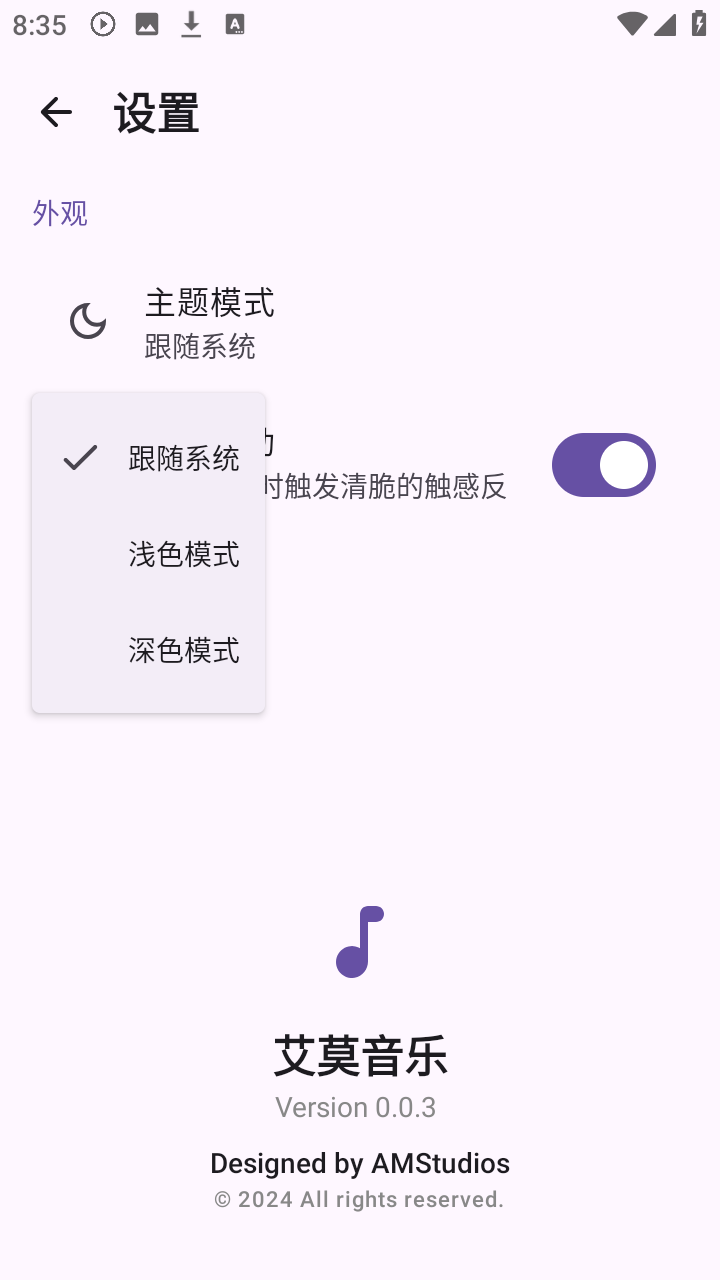The width and height of the screenshot is (720, 1280).
Task: Click the download icon in status bar
Action: pyautogui.click(x=190, y=24)
